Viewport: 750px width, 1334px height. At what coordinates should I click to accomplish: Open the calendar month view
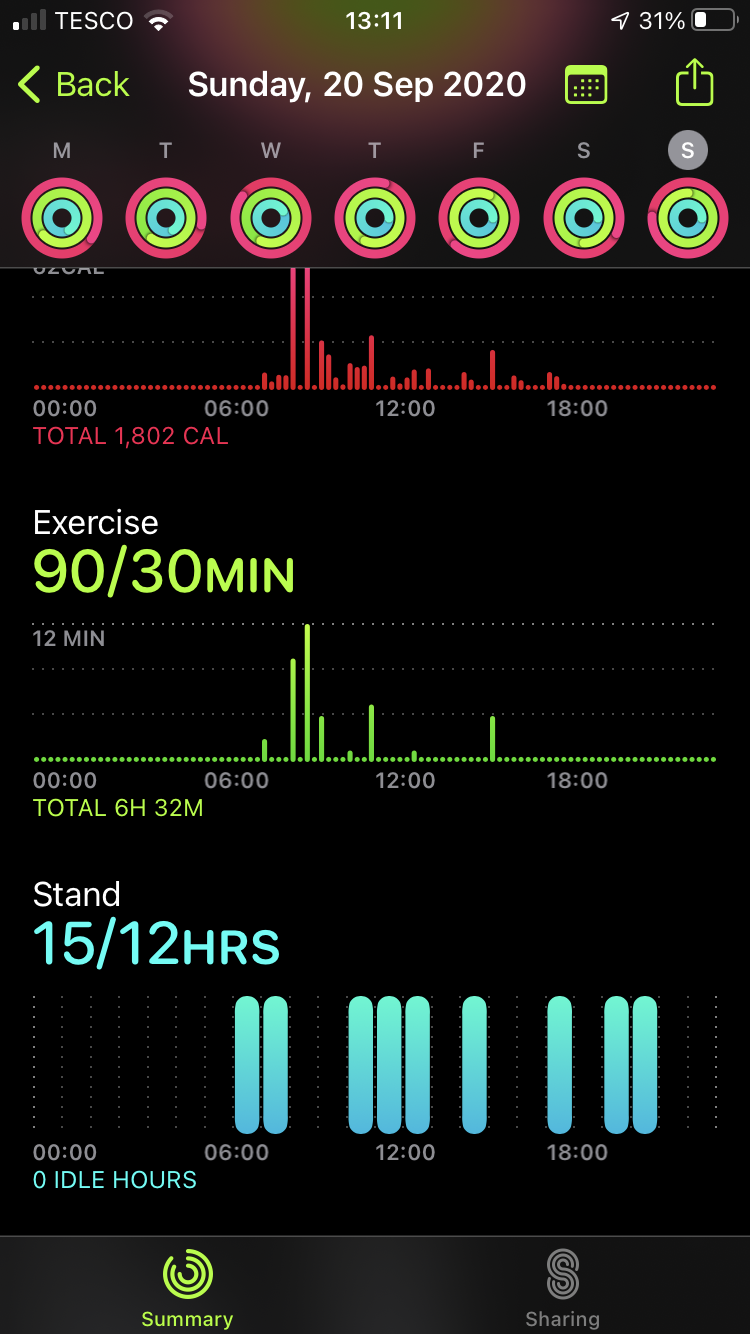point(586,85)
